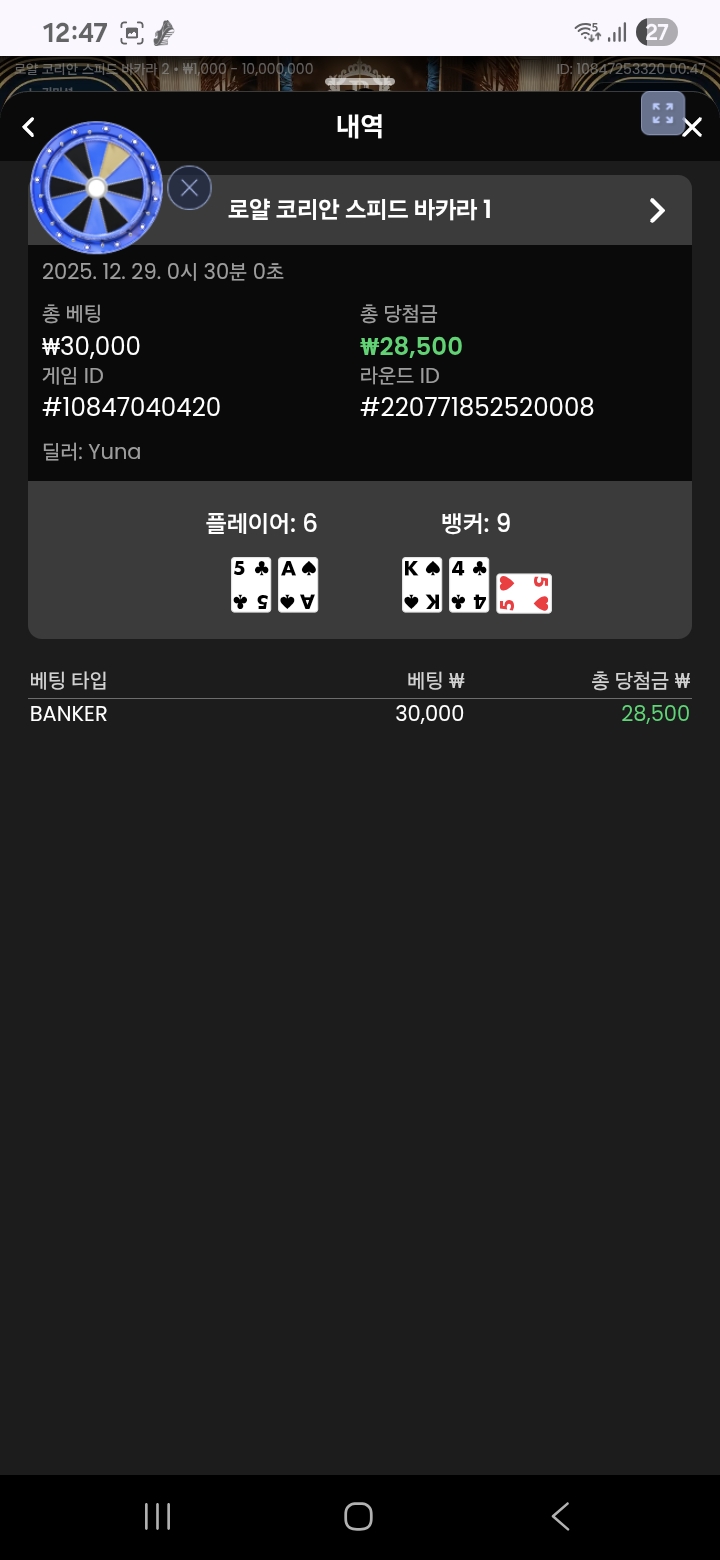
Task: Tap the system back button
Action: [x=560, y=1516]
